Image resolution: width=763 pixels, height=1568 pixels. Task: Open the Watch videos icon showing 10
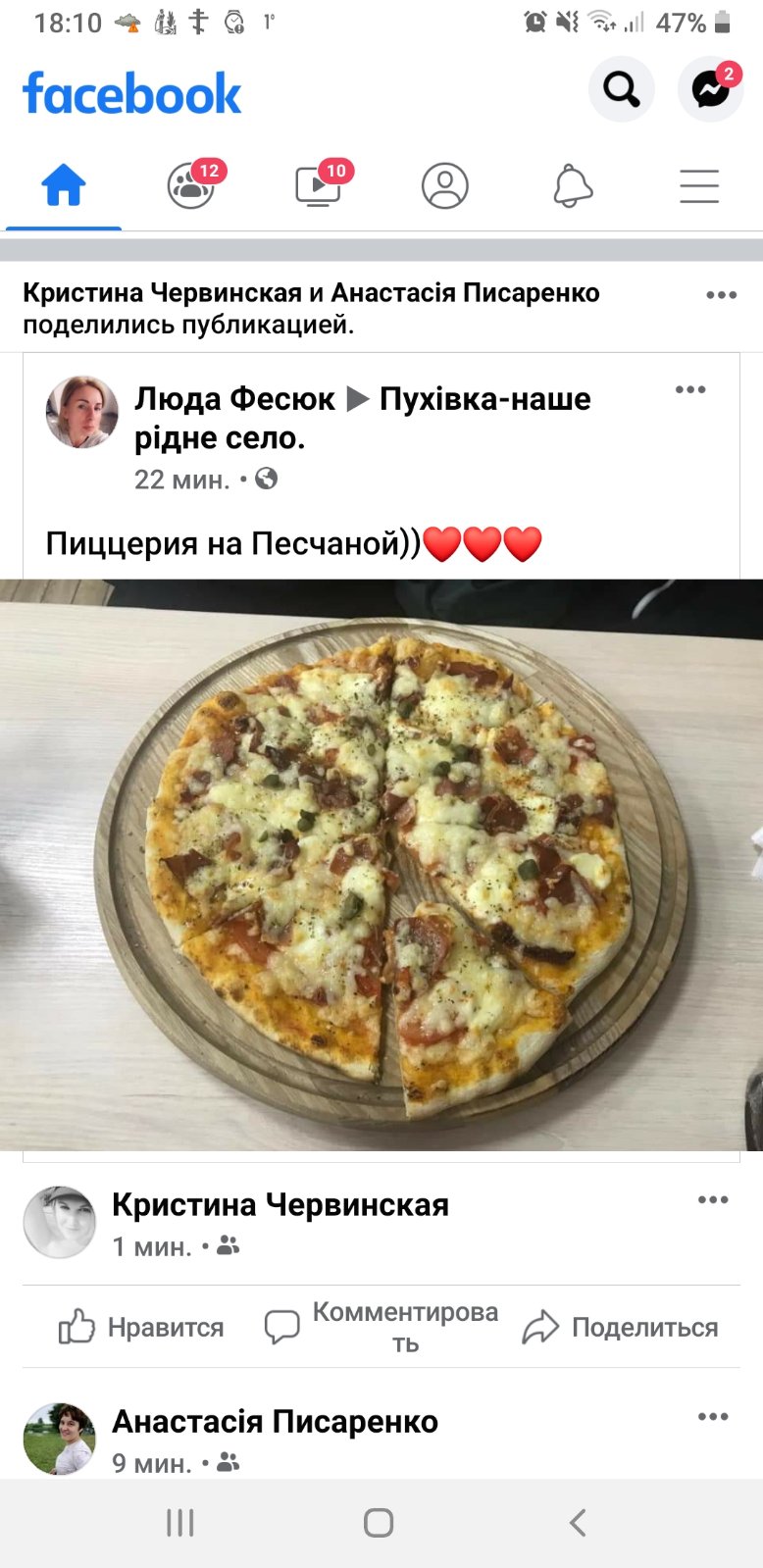pyautogui.click(x=318, y=186)
